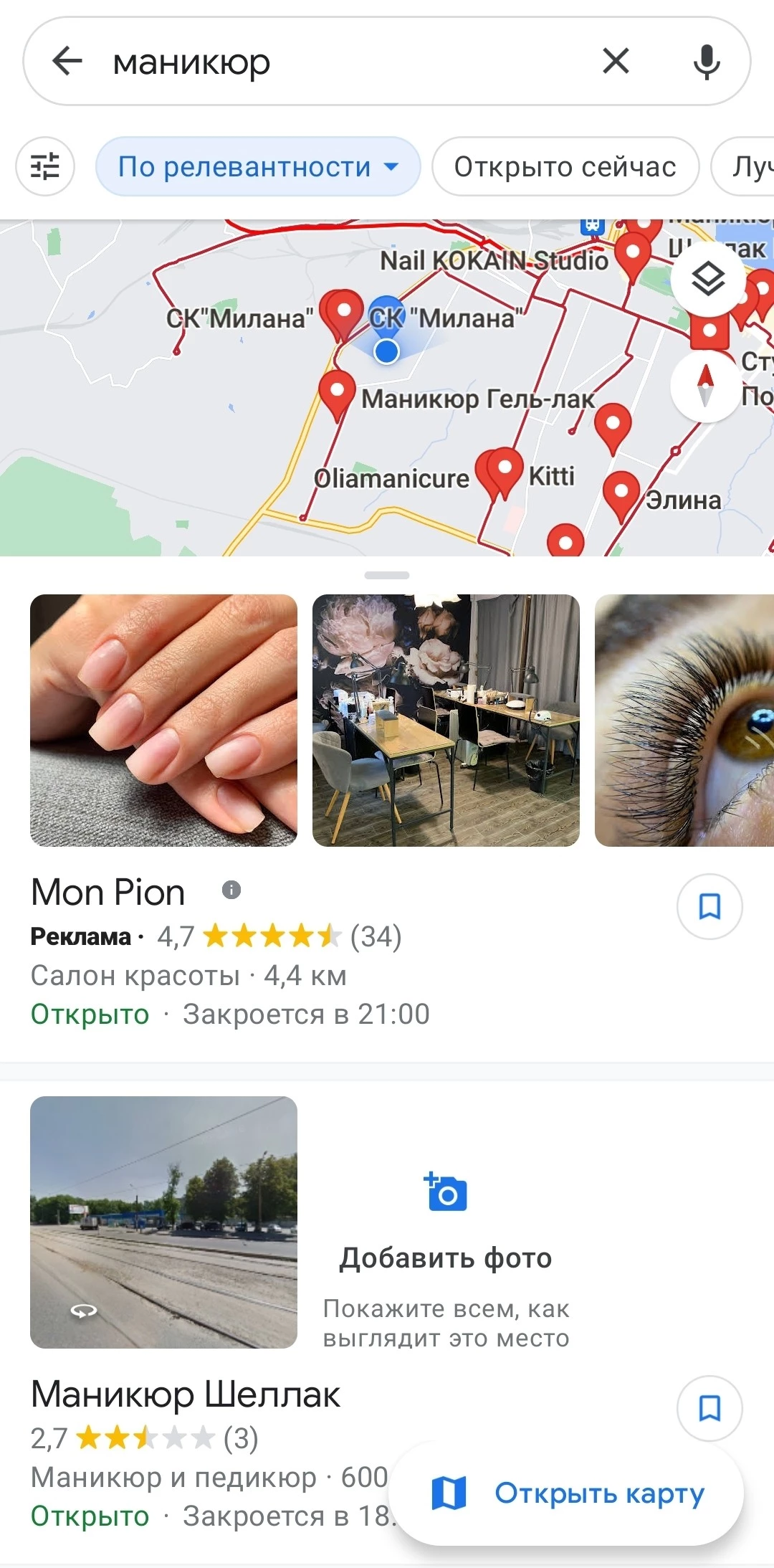Viewport: 774px width, 1568px height.
Task: Open the map layers button
Action: (x=708, y=279)
